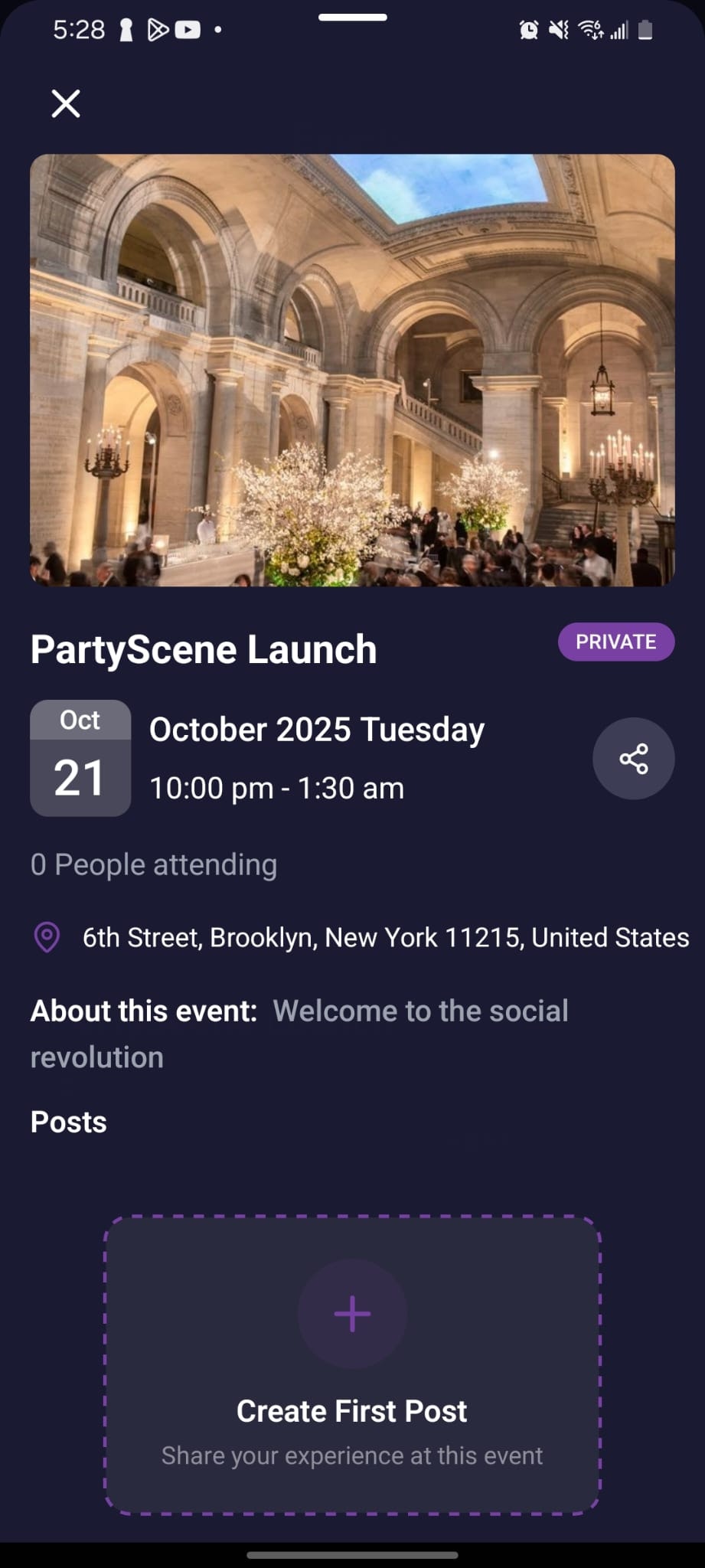
Task: Tap the share icon for the event
Action: point(633,758)
